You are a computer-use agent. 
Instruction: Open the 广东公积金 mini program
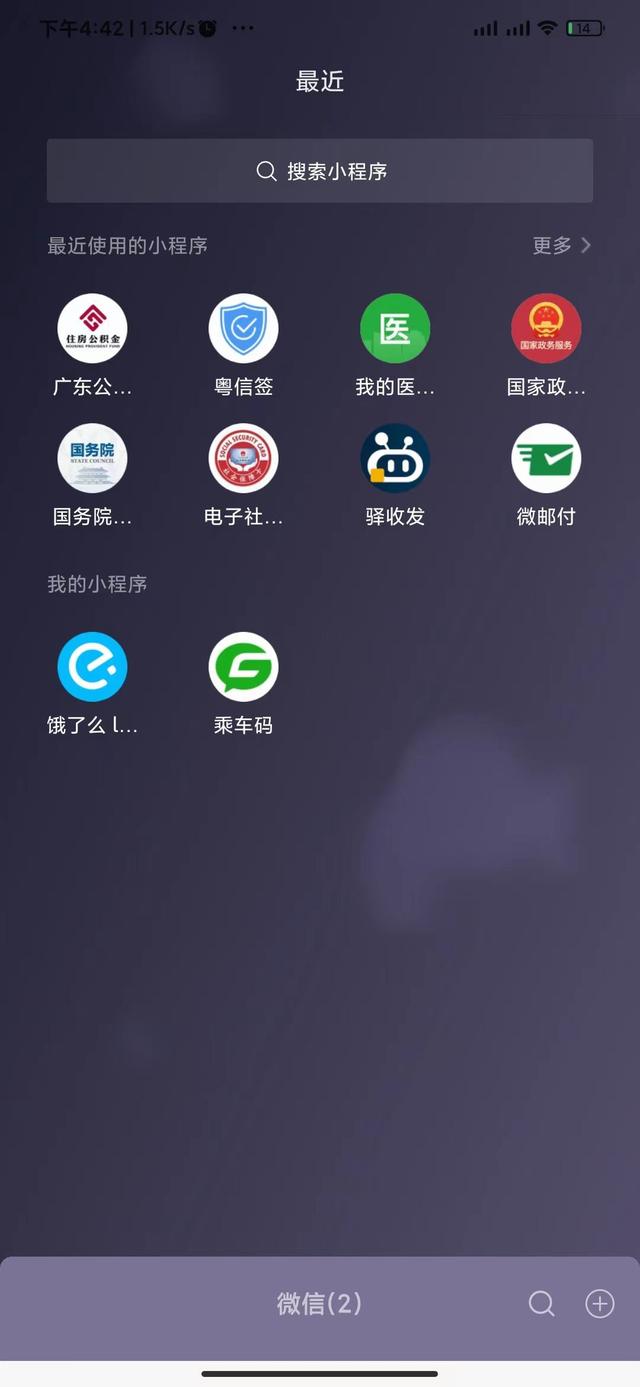click(92, 328)
